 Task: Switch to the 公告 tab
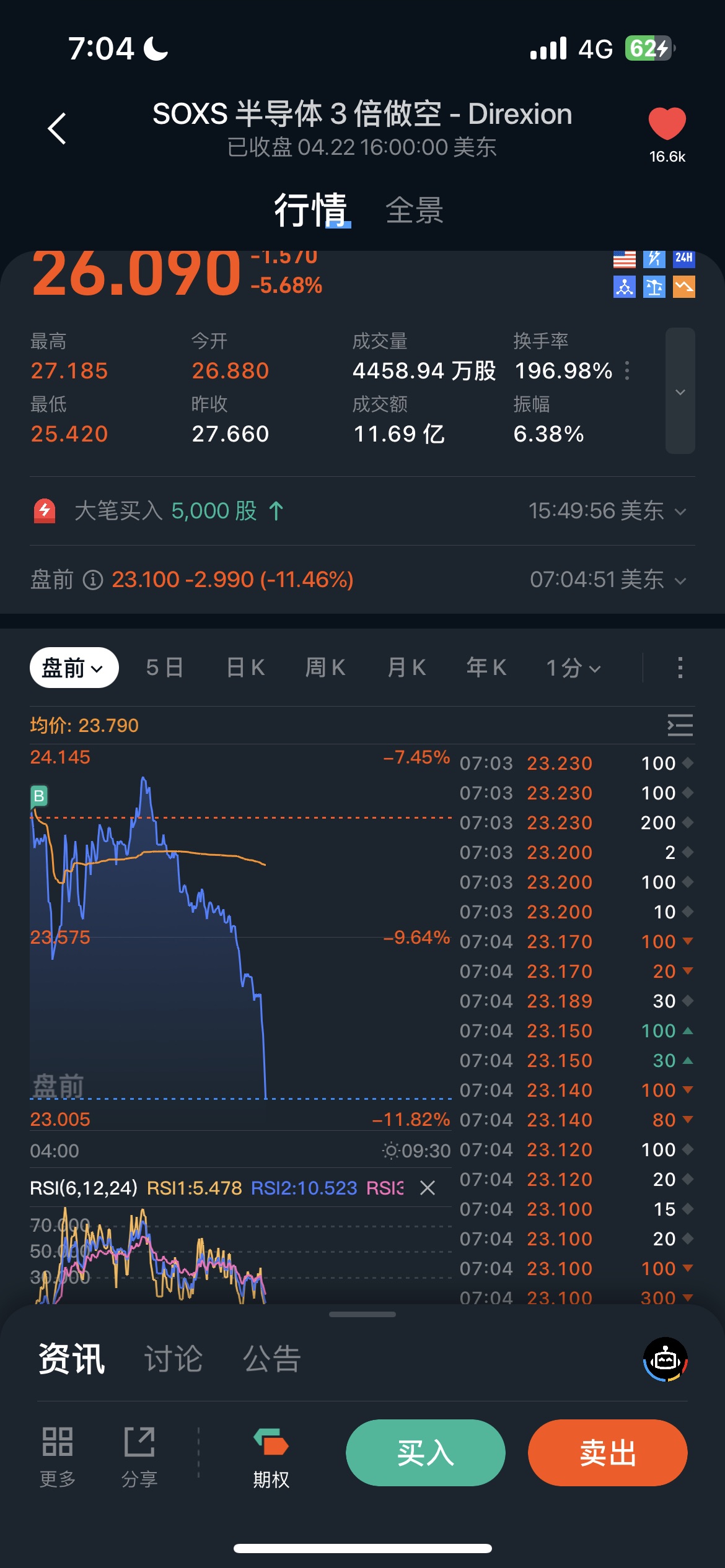tap(271, 1359)
